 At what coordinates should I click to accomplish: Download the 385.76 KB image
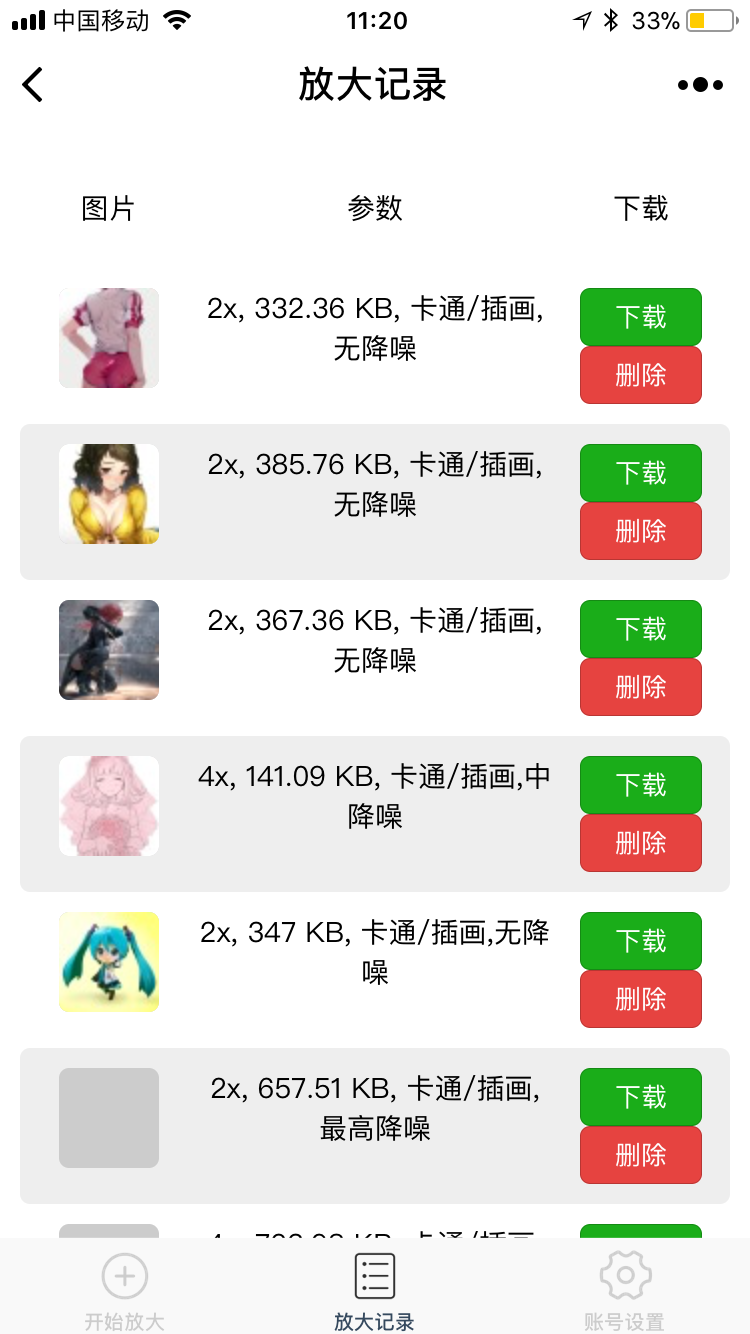641,473
